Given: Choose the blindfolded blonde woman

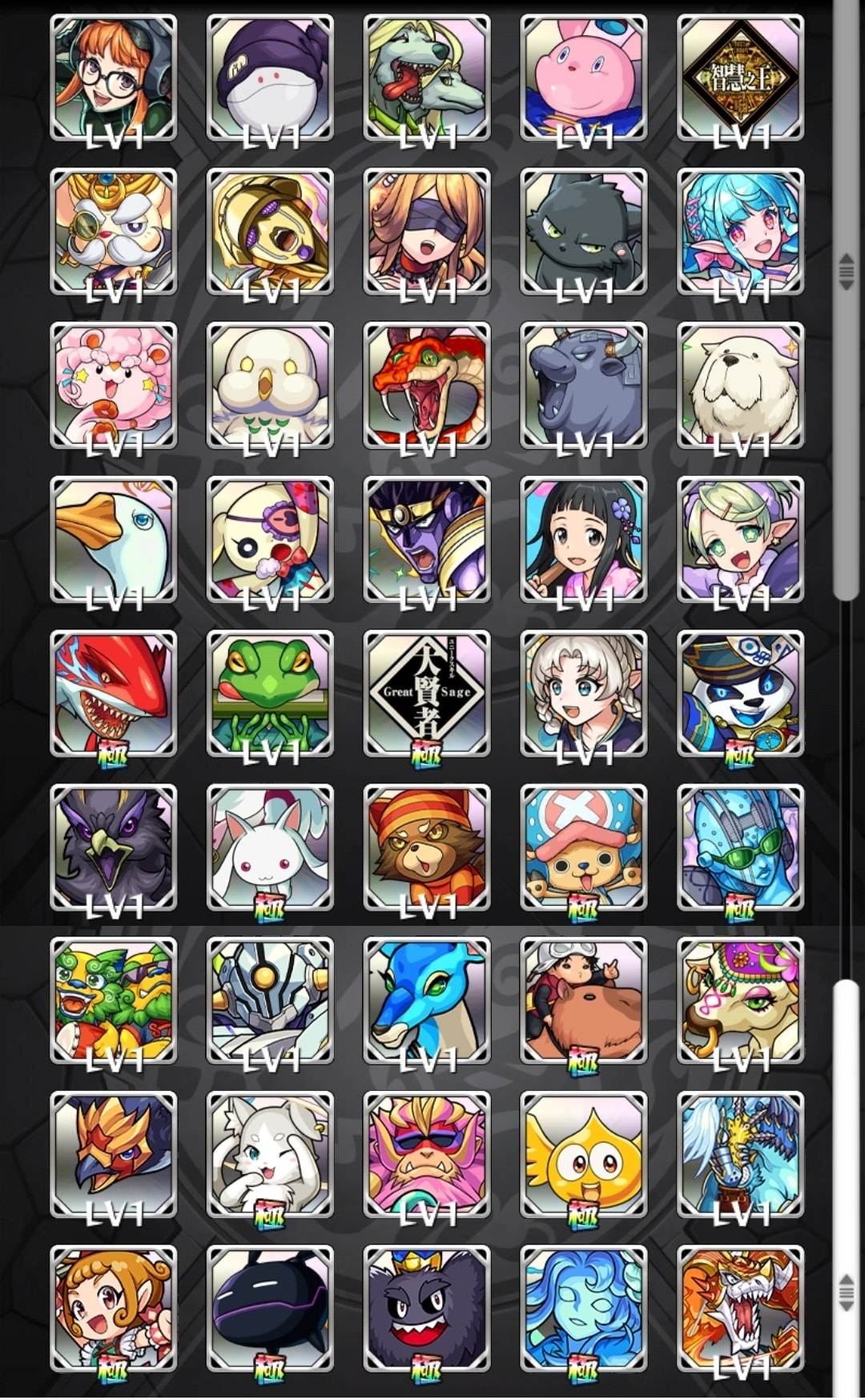Looking at the screenshot, I should tap(427, 231).
